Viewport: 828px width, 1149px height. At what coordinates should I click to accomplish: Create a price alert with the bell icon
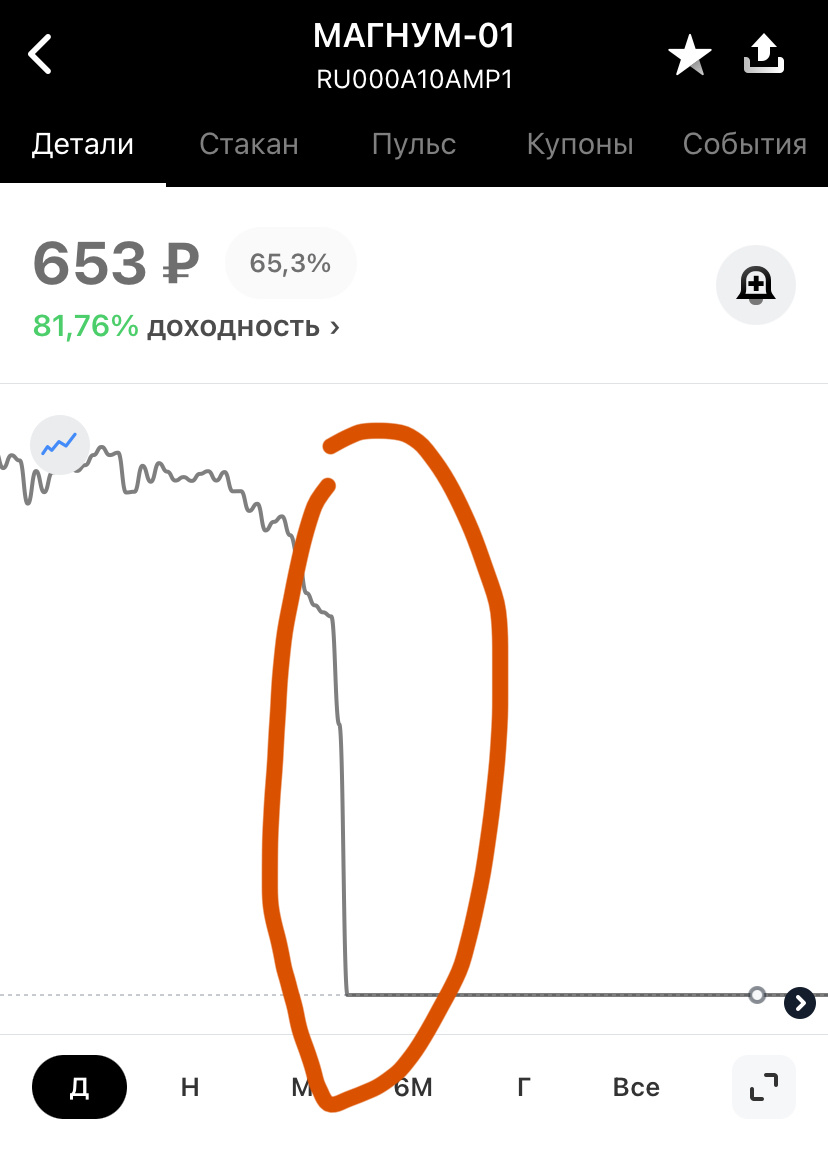tap(756, 285)
